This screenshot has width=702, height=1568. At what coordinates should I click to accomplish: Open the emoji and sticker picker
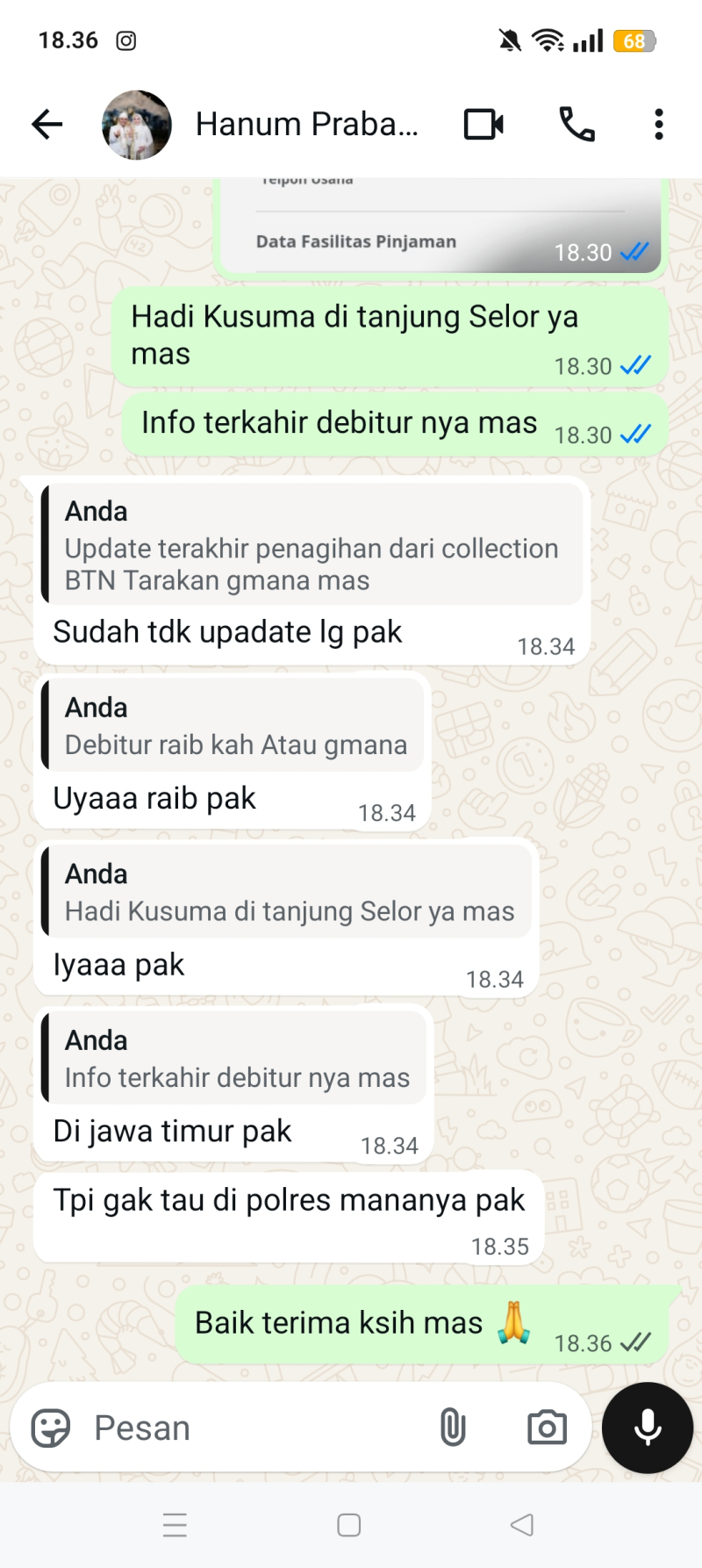tap(51, 1428)
